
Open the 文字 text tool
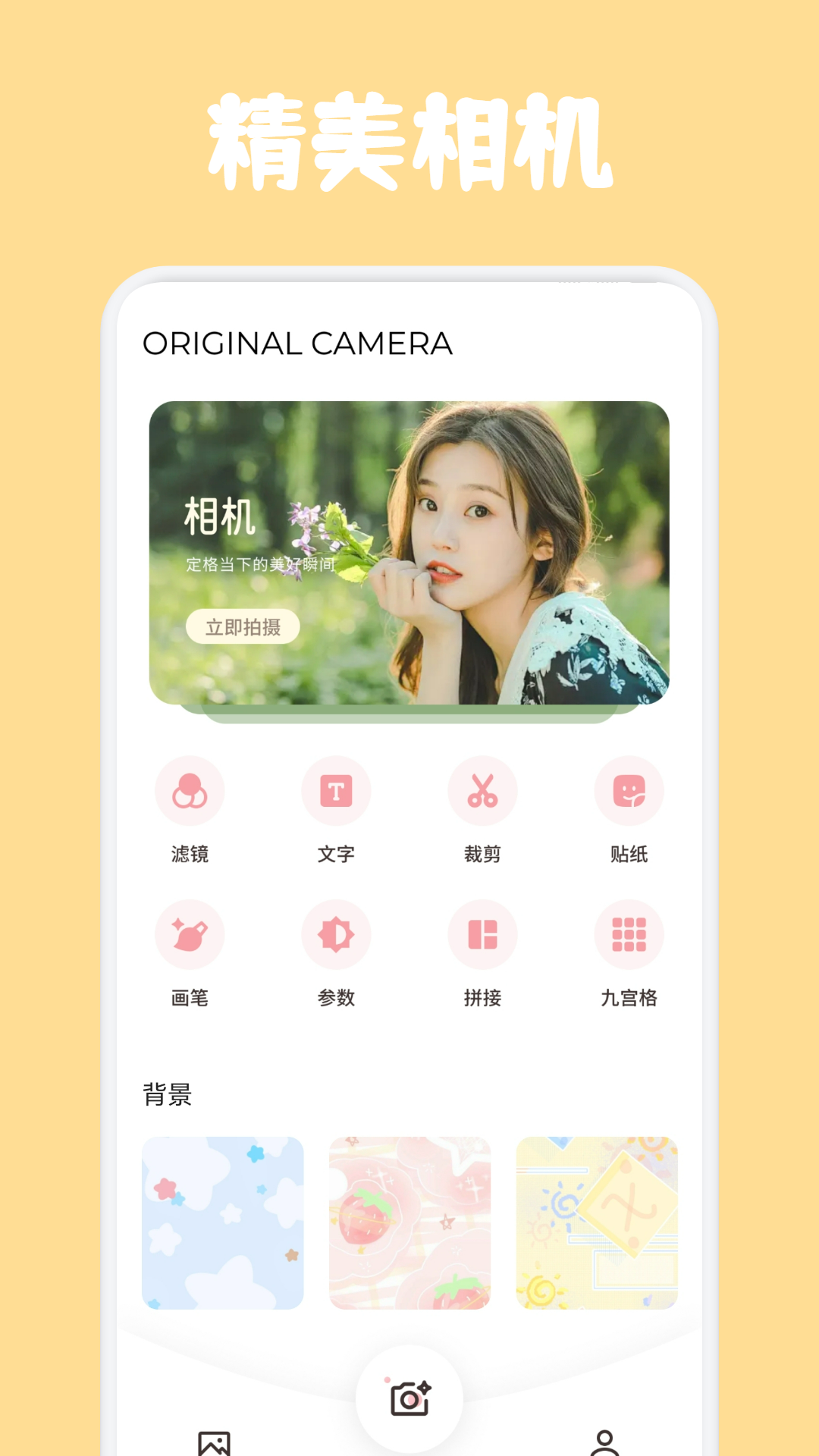(337, 791)
